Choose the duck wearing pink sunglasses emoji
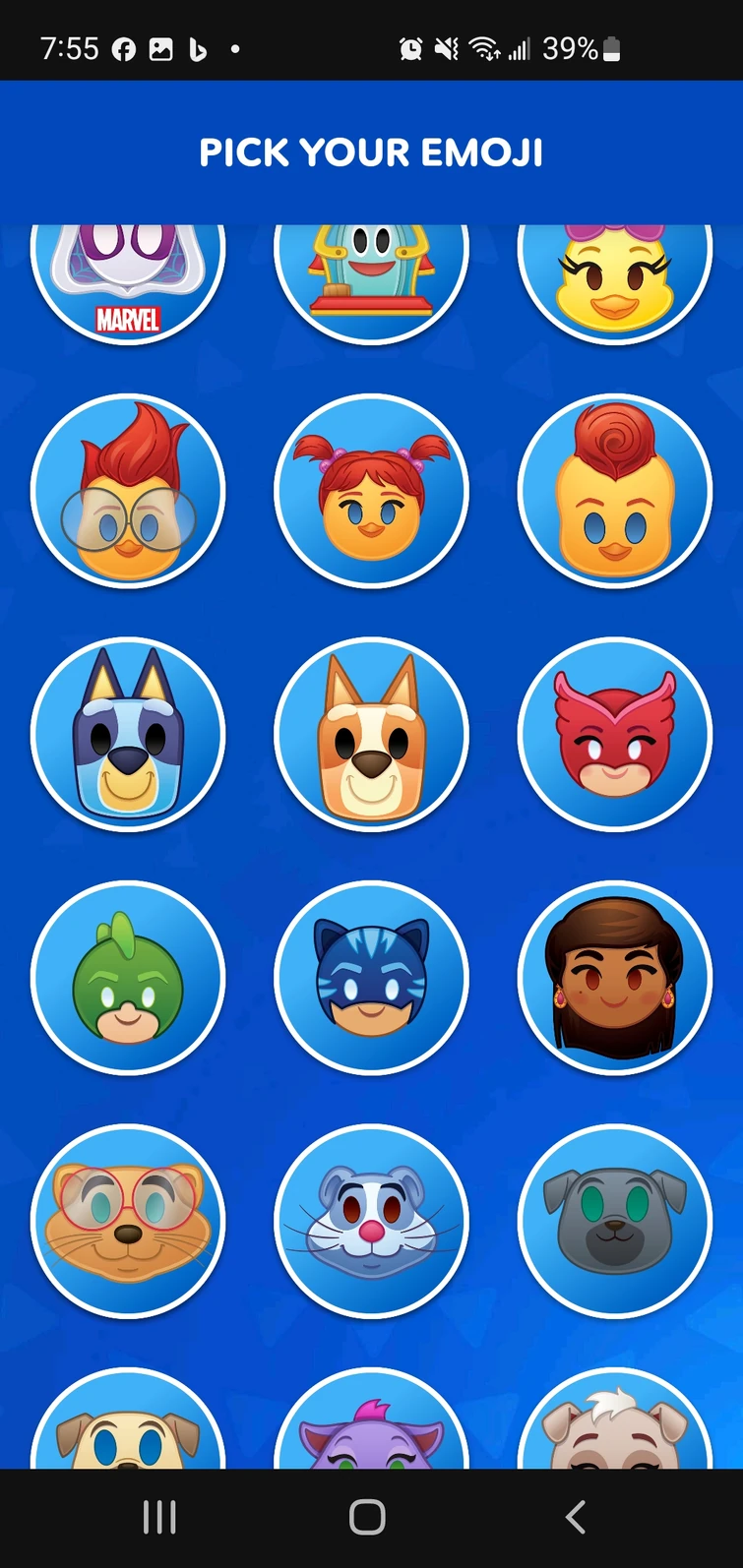Image resolution: width=743 pixels, height=1568 pixels. pos(615,275)
